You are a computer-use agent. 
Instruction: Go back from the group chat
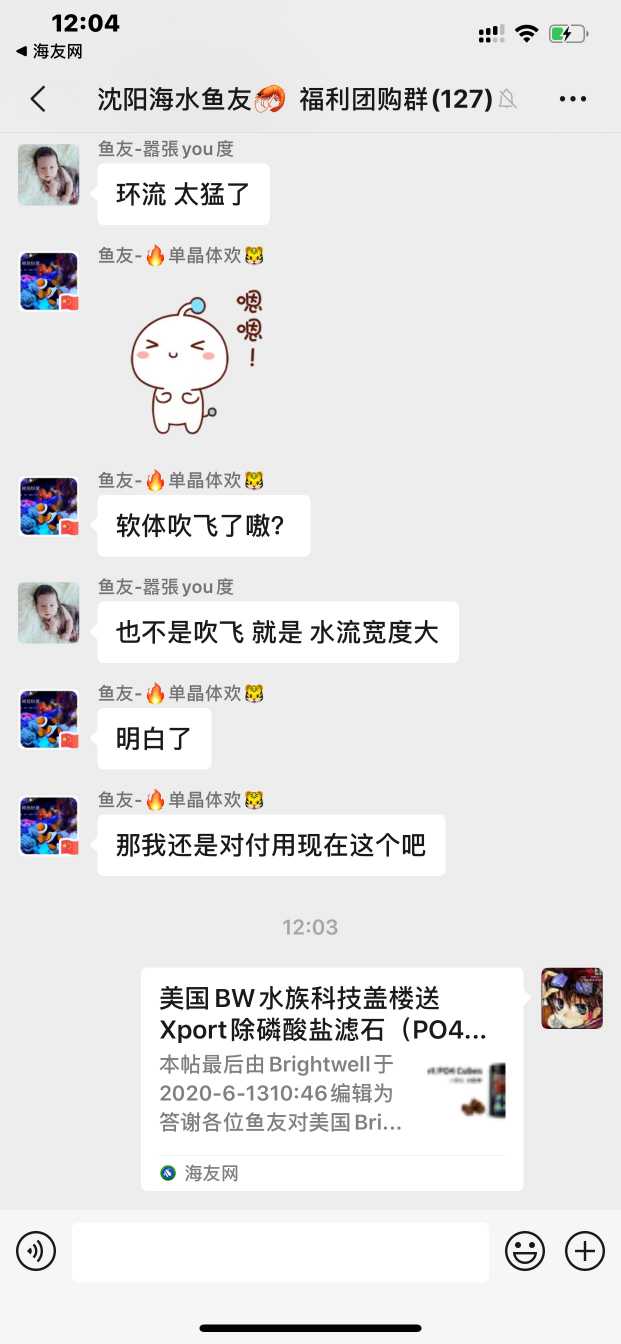point(38,99)
